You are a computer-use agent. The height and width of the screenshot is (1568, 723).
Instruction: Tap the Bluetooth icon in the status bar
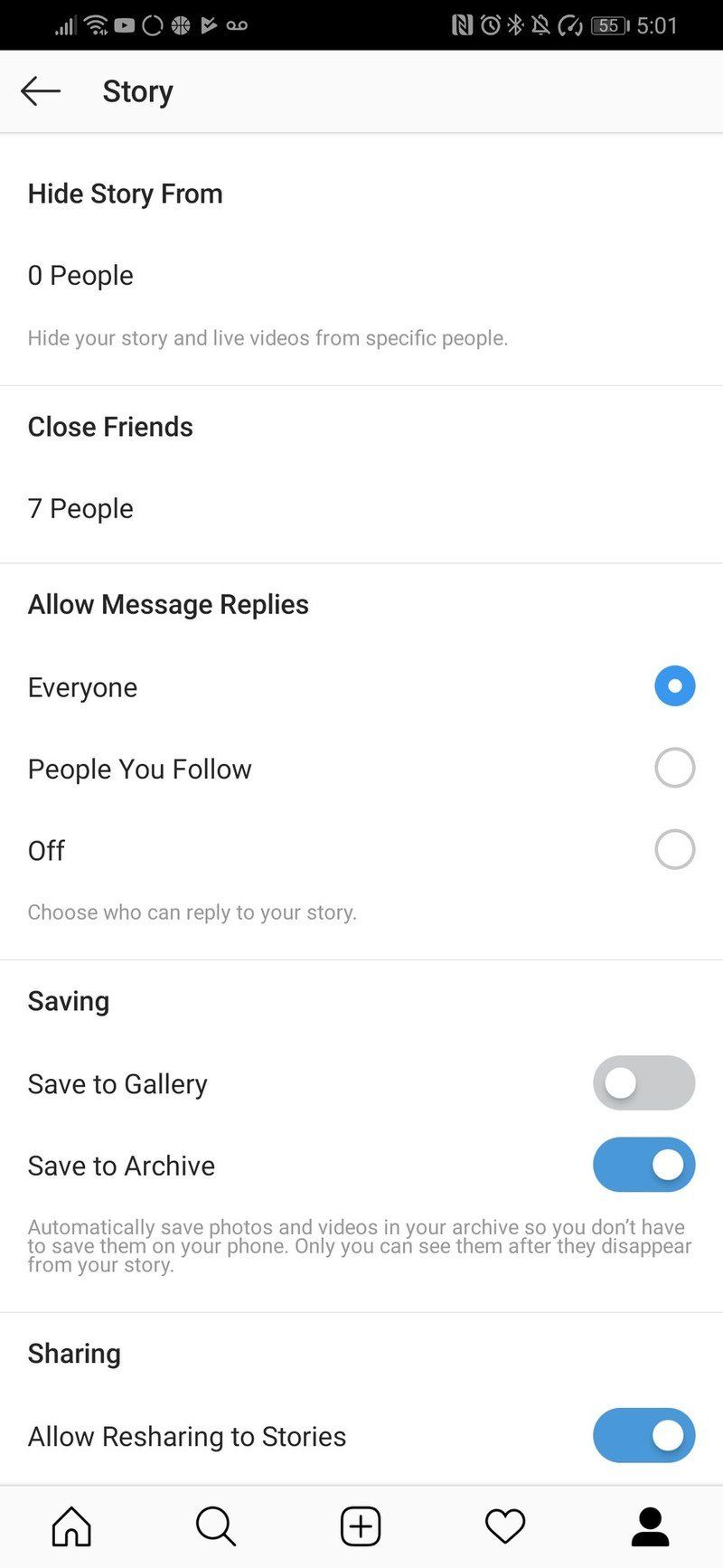pos(514,24)
